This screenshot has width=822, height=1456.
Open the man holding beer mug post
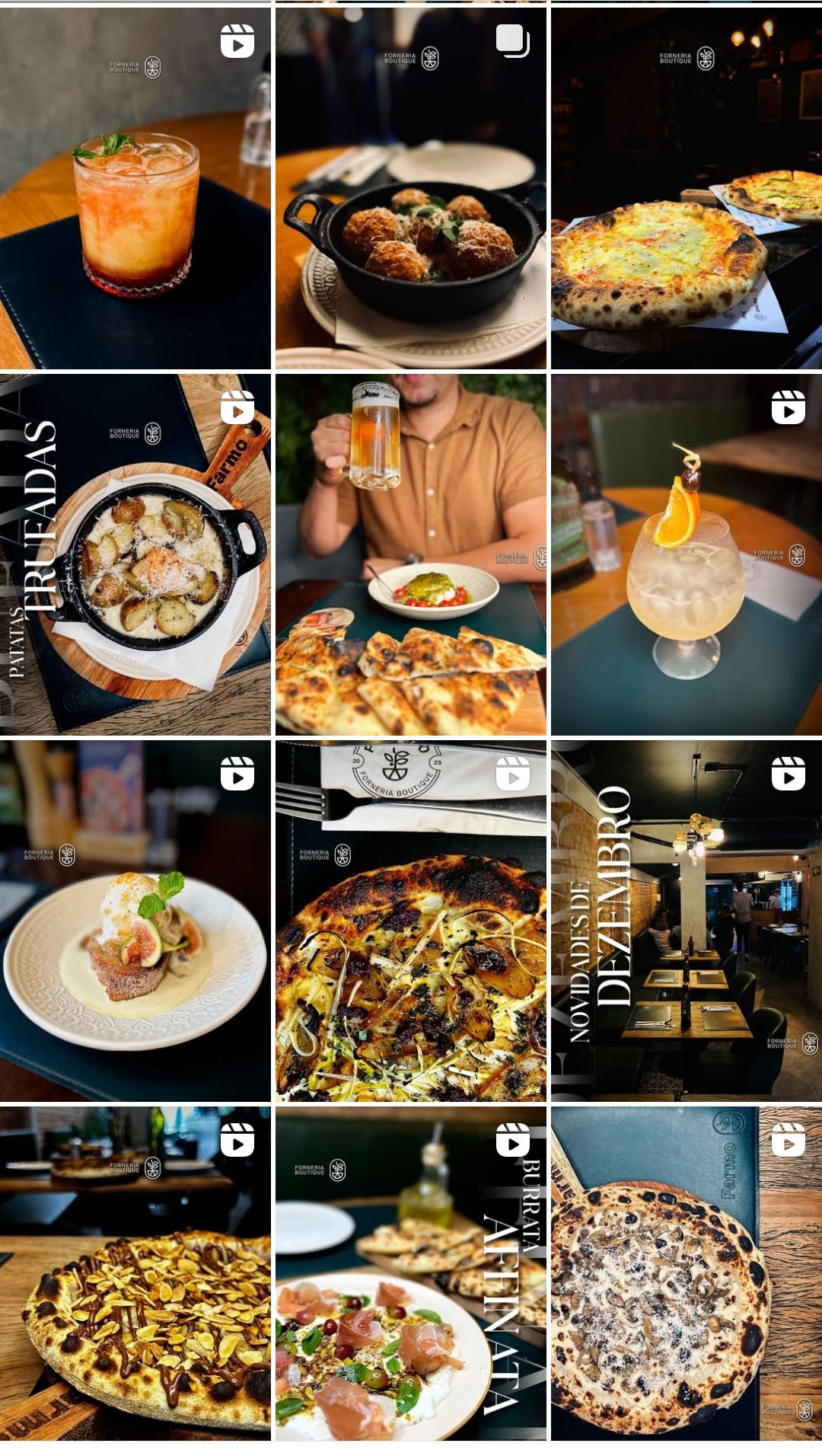[x=411, y=554]
